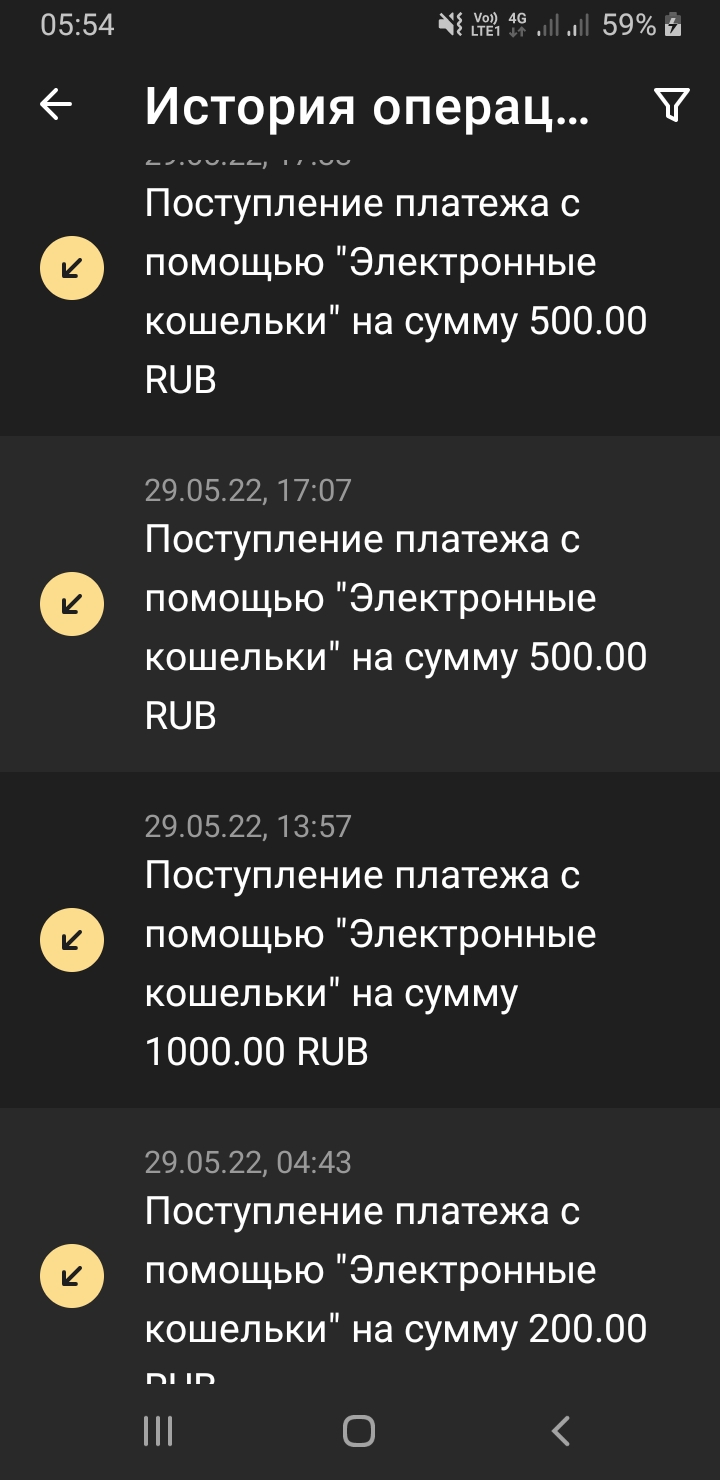Screen dimensions: 720x1480
Task: Open the recent apps system button
Action: [x=158, y=1431]
